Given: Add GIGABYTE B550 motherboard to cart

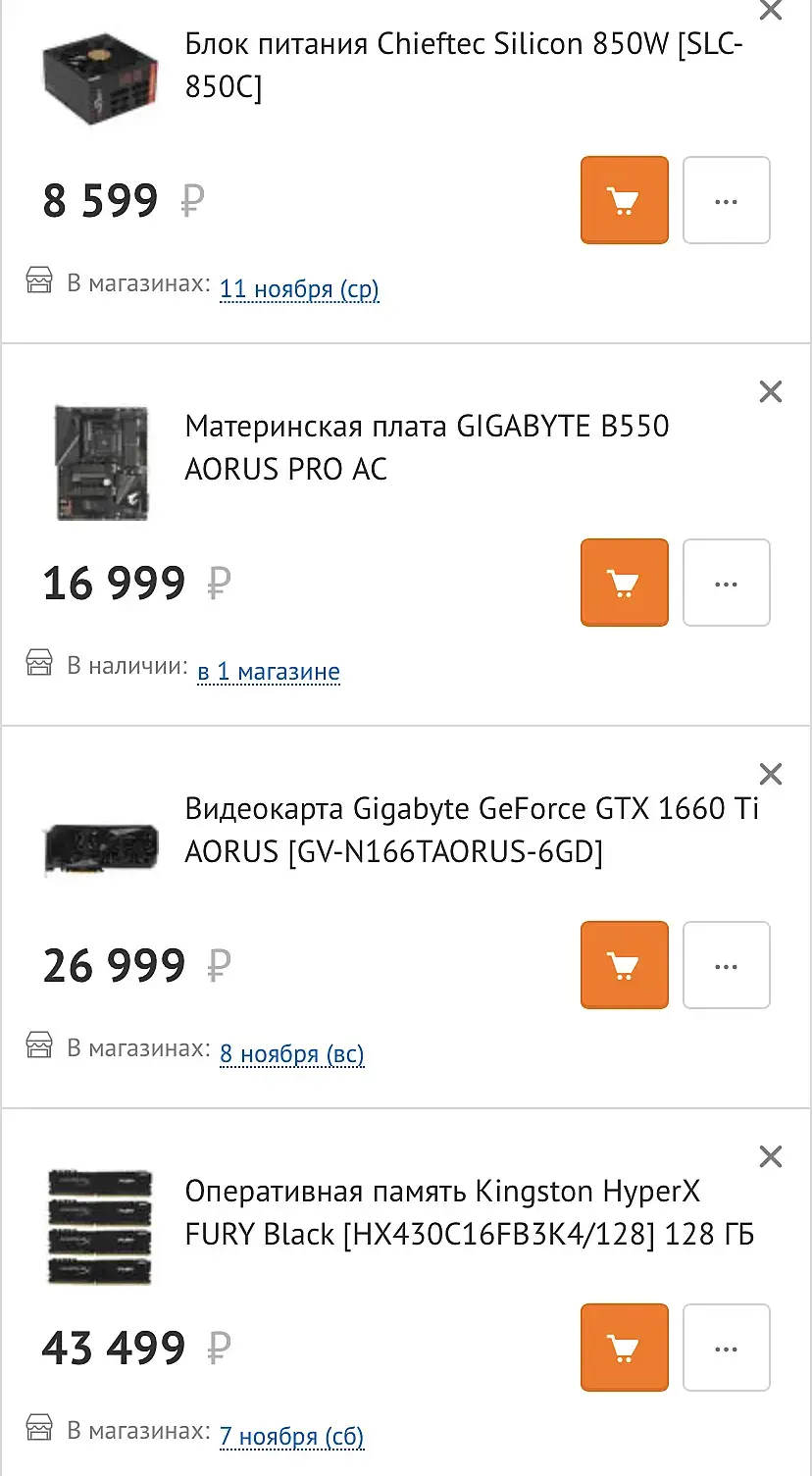Looking at the screenshot, I should (624, 583).
